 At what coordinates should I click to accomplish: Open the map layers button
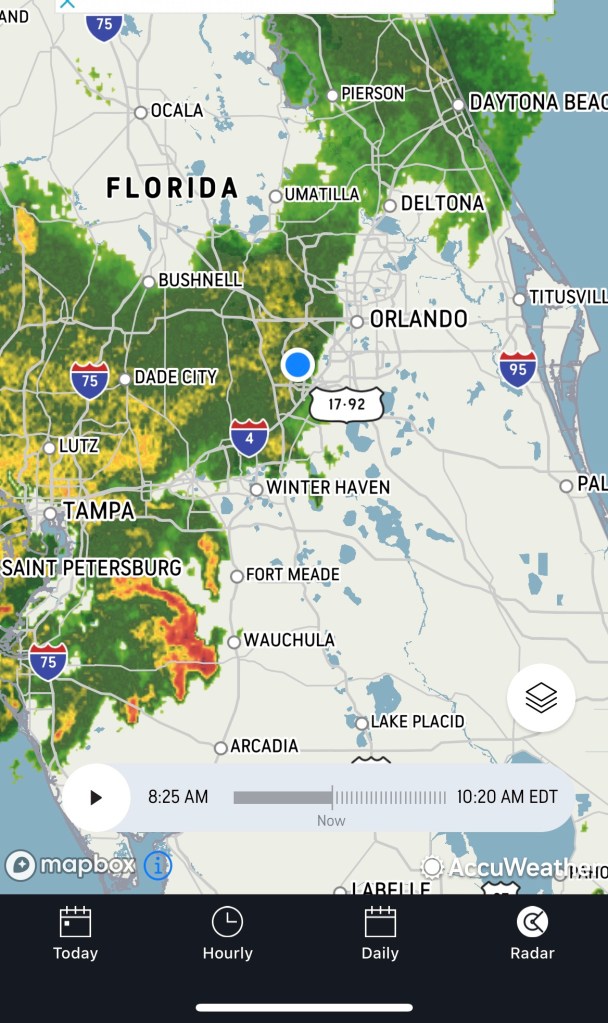tap(541, 697)
